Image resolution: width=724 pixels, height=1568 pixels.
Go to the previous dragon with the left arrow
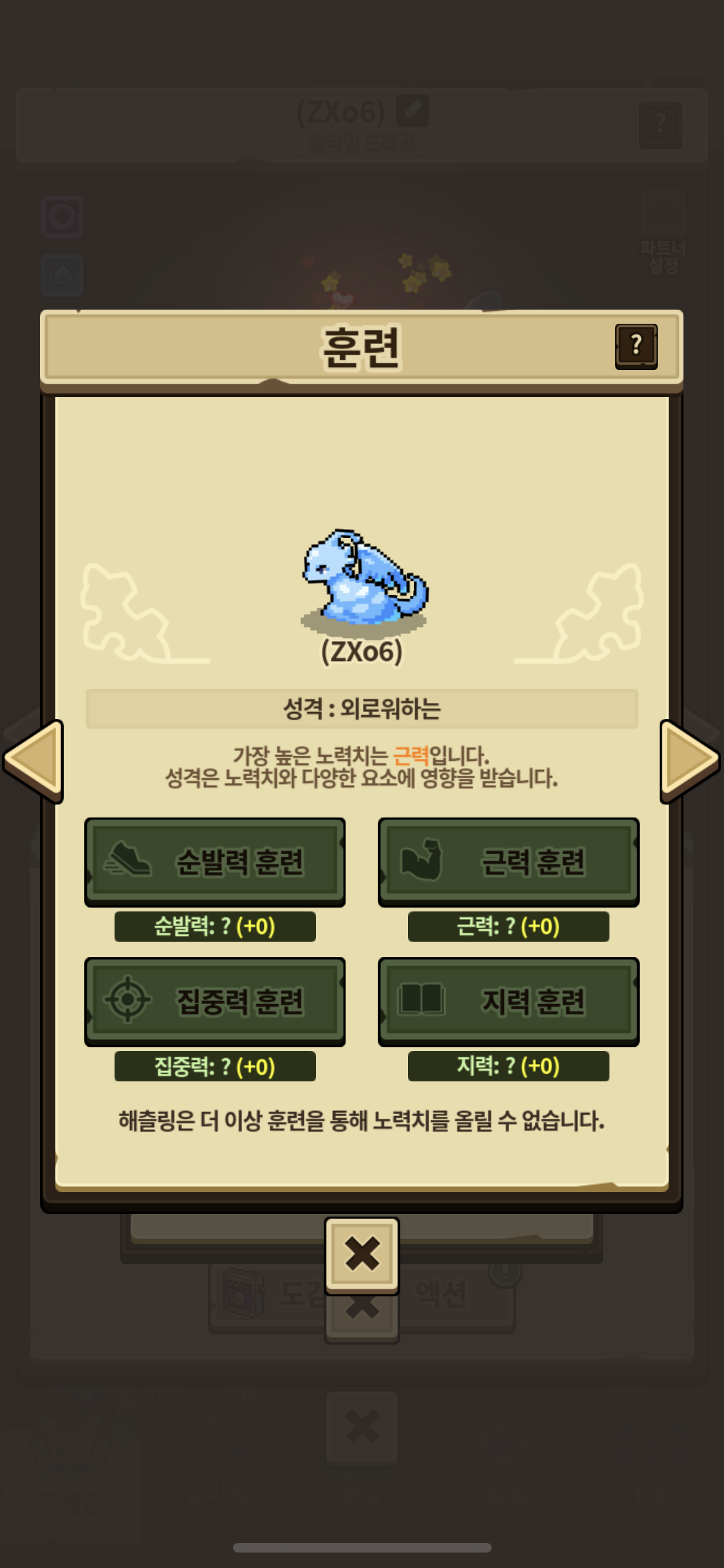pos(33,761)
